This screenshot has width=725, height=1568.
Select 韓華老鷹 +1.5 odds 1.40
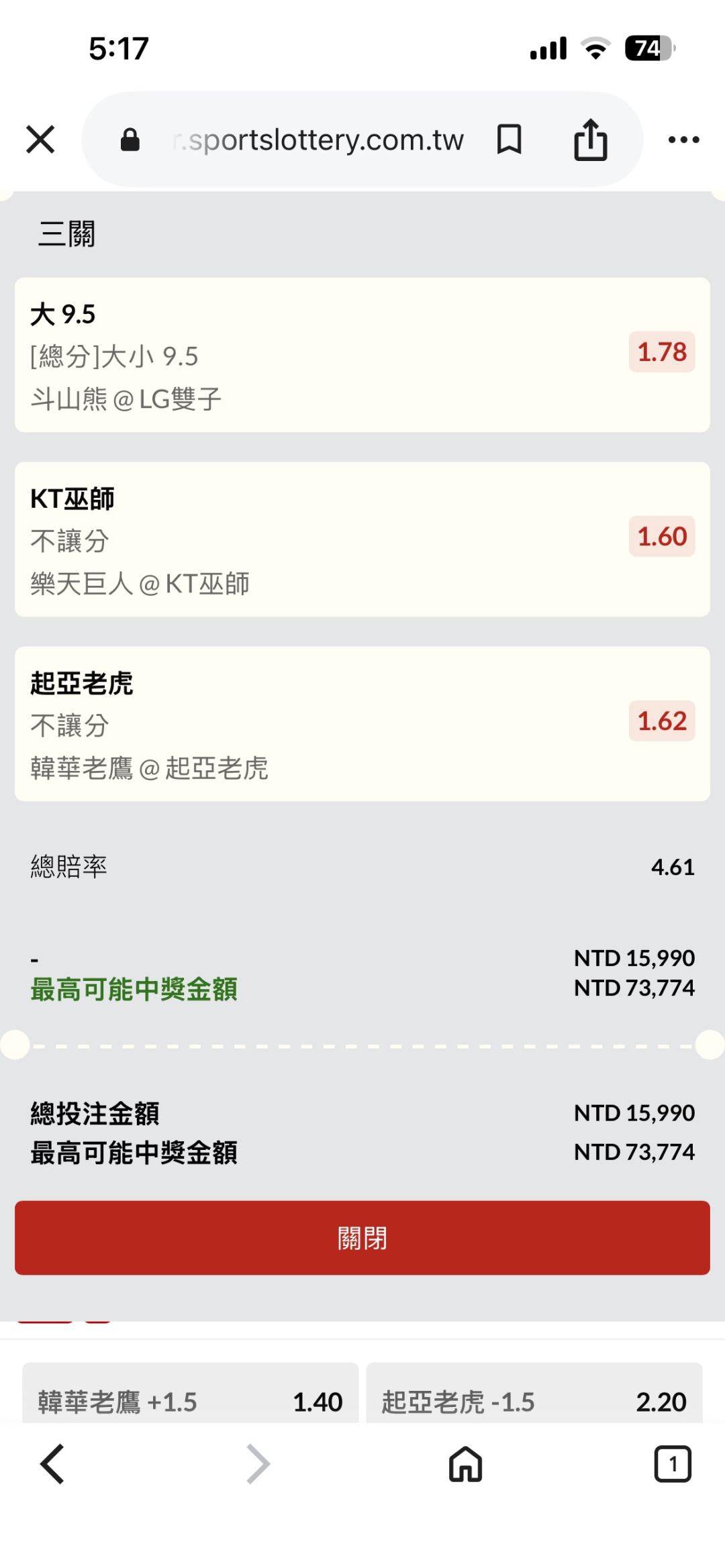coord(191,1393)
